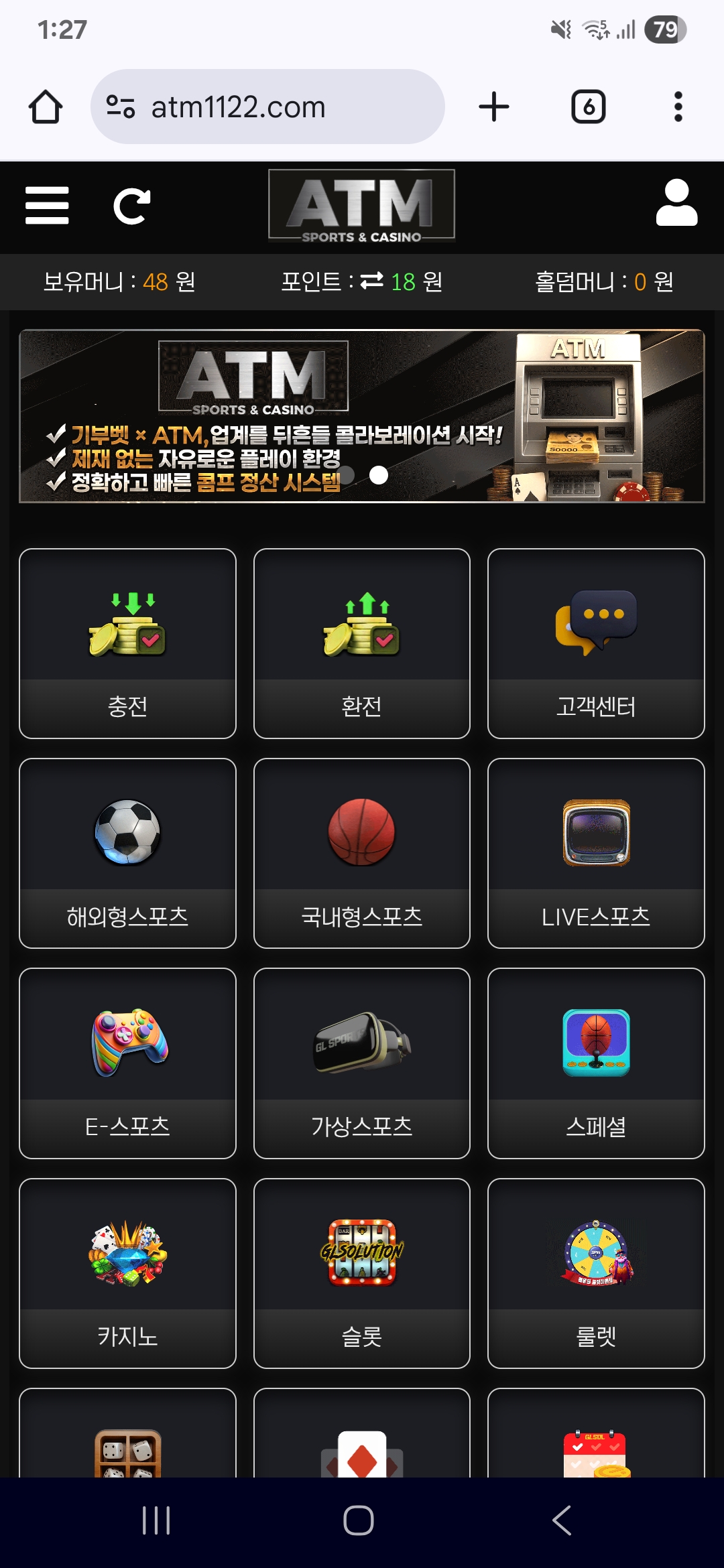The width and height of the screenshot is (724, 1568).
Task: Open the 슬롯 tile
Action: tap(361, 1273)
